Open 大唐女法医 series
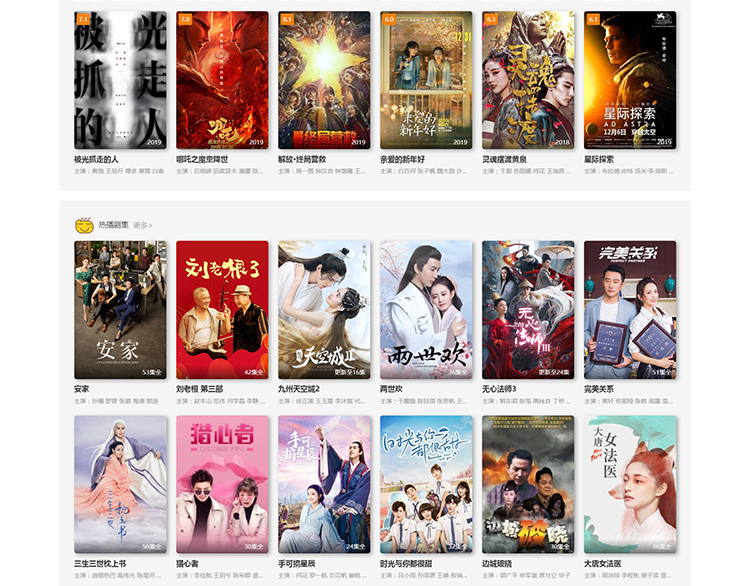 point(630,484)
